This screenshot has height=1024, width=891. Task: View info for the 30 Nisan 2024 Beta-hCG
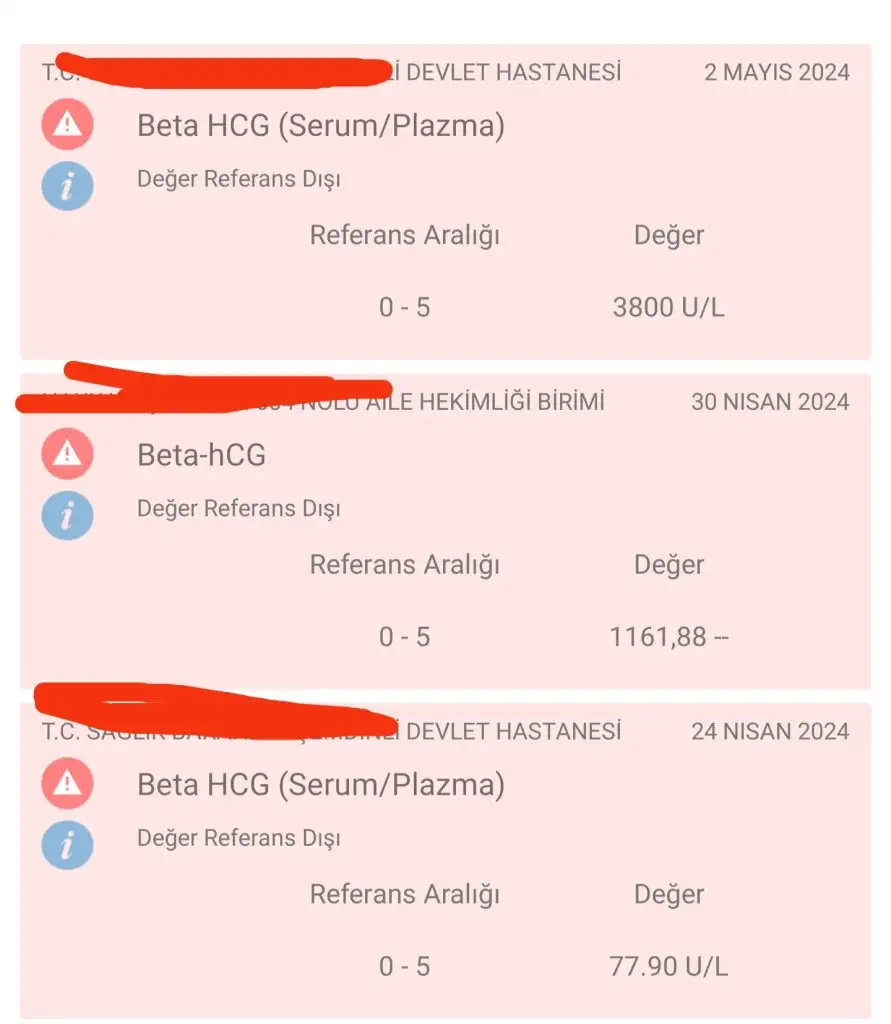[x=67, y=515]
